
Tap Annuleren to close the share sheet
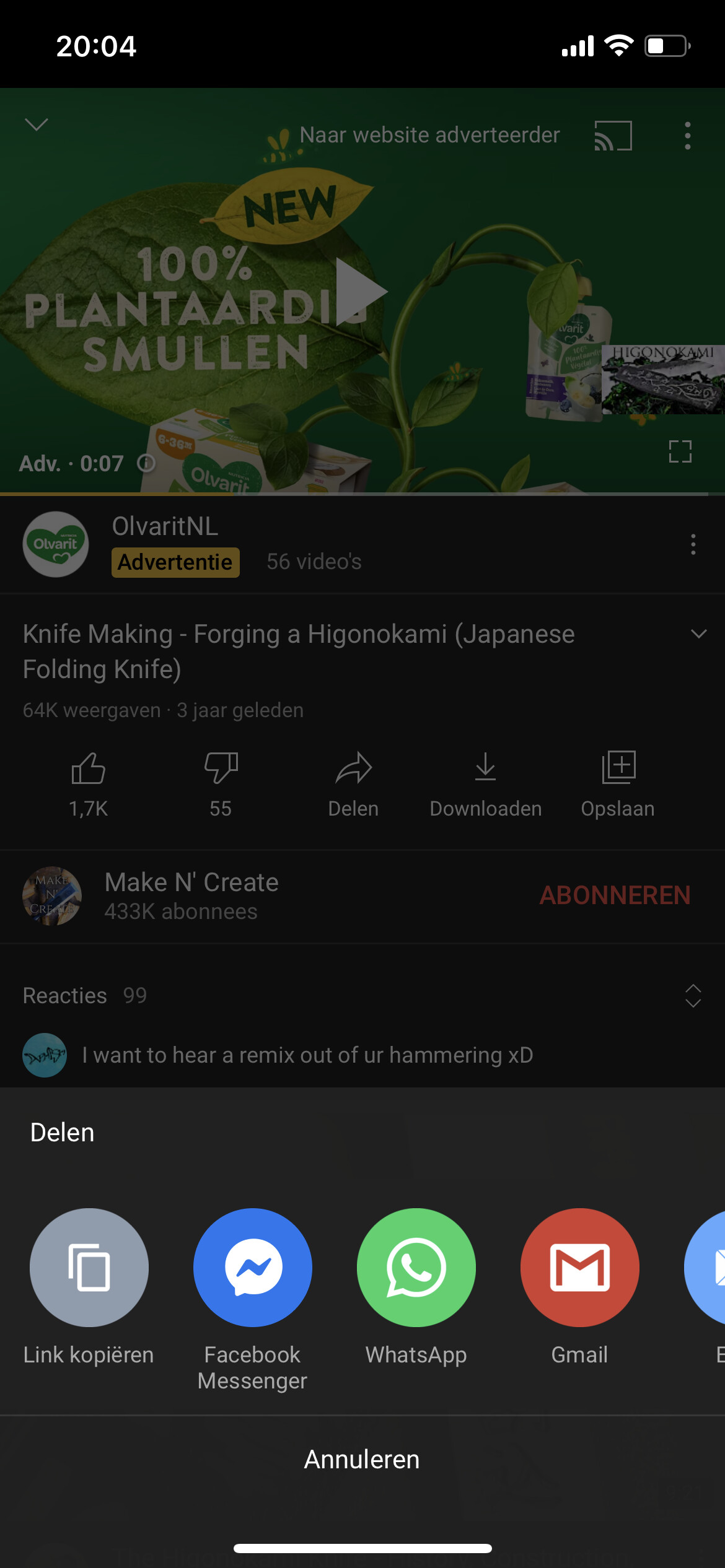coord(362,1460)
